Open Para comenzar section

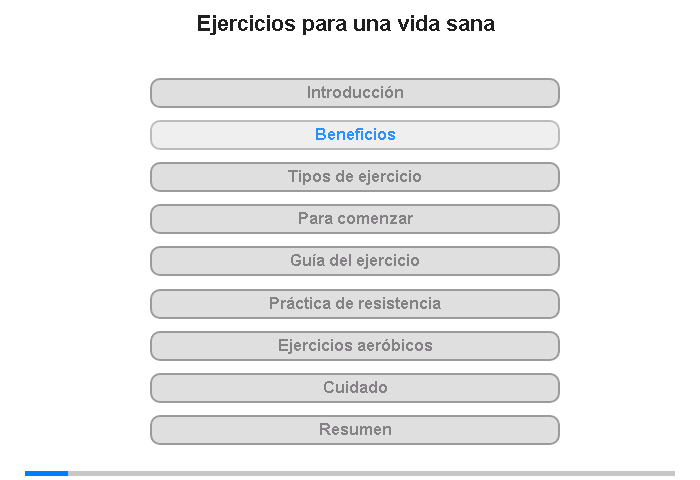coord(355,219)
